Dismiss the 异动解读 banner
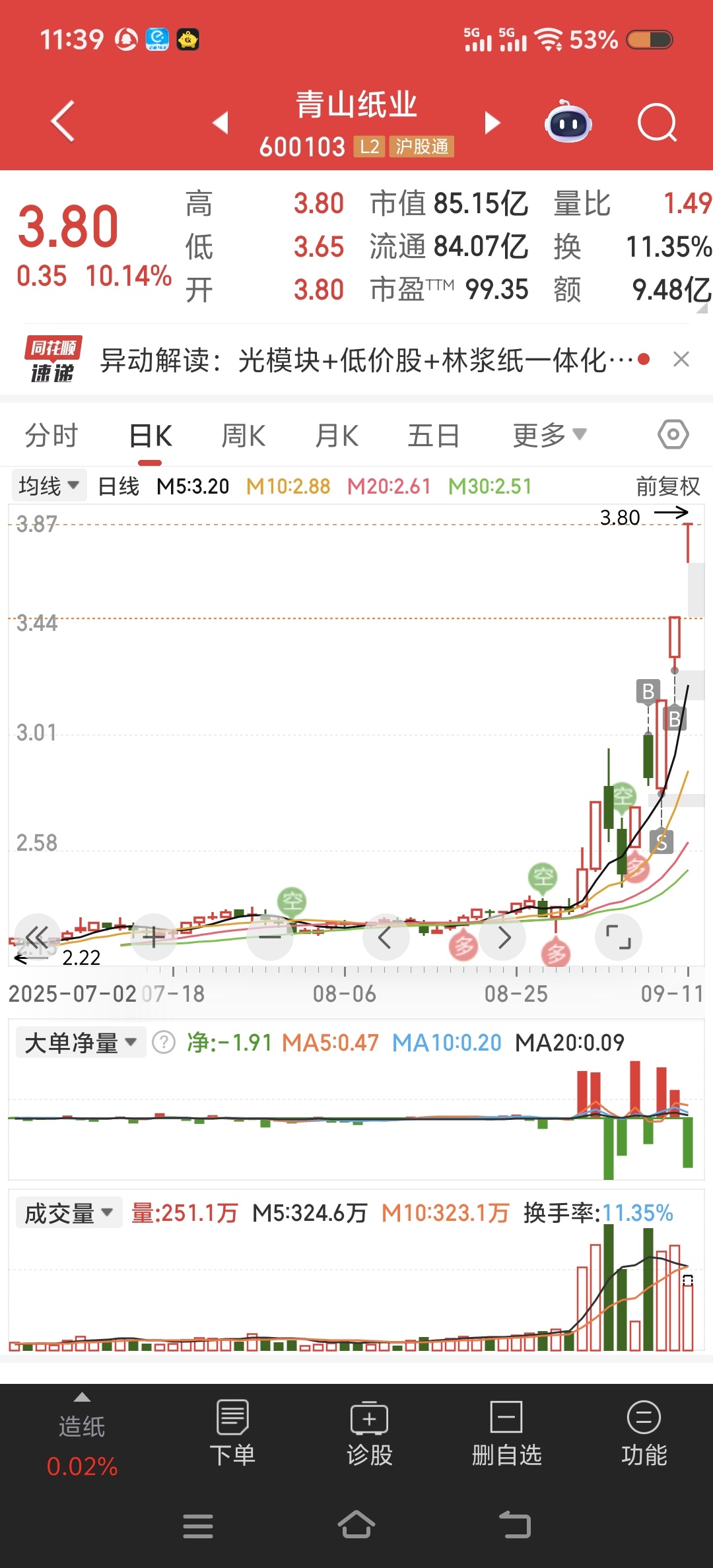713x1568 pixels. pyautogui.click(x=681, y=359)
